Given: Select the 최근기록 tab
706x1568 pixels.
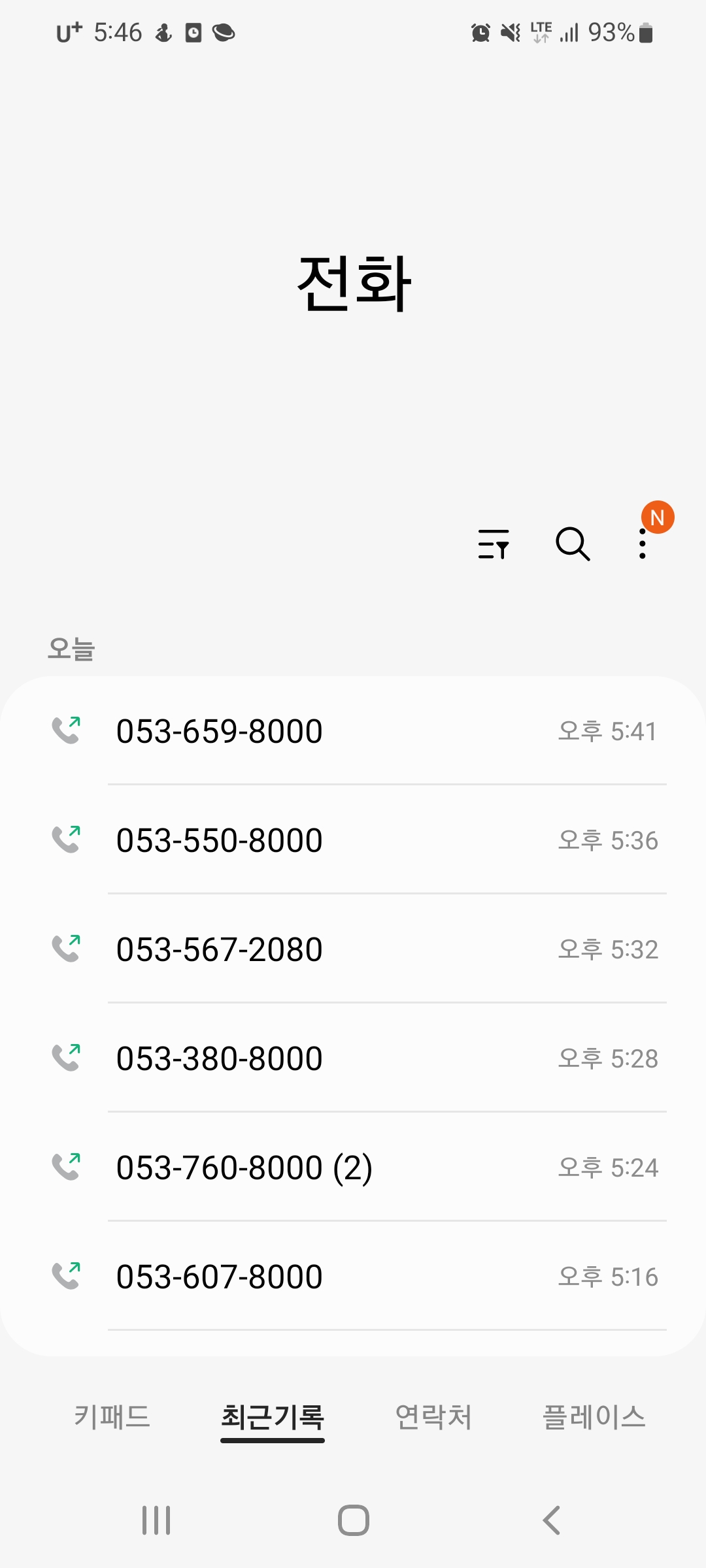Looking at the screenshot, I should tap(273, 1417).
